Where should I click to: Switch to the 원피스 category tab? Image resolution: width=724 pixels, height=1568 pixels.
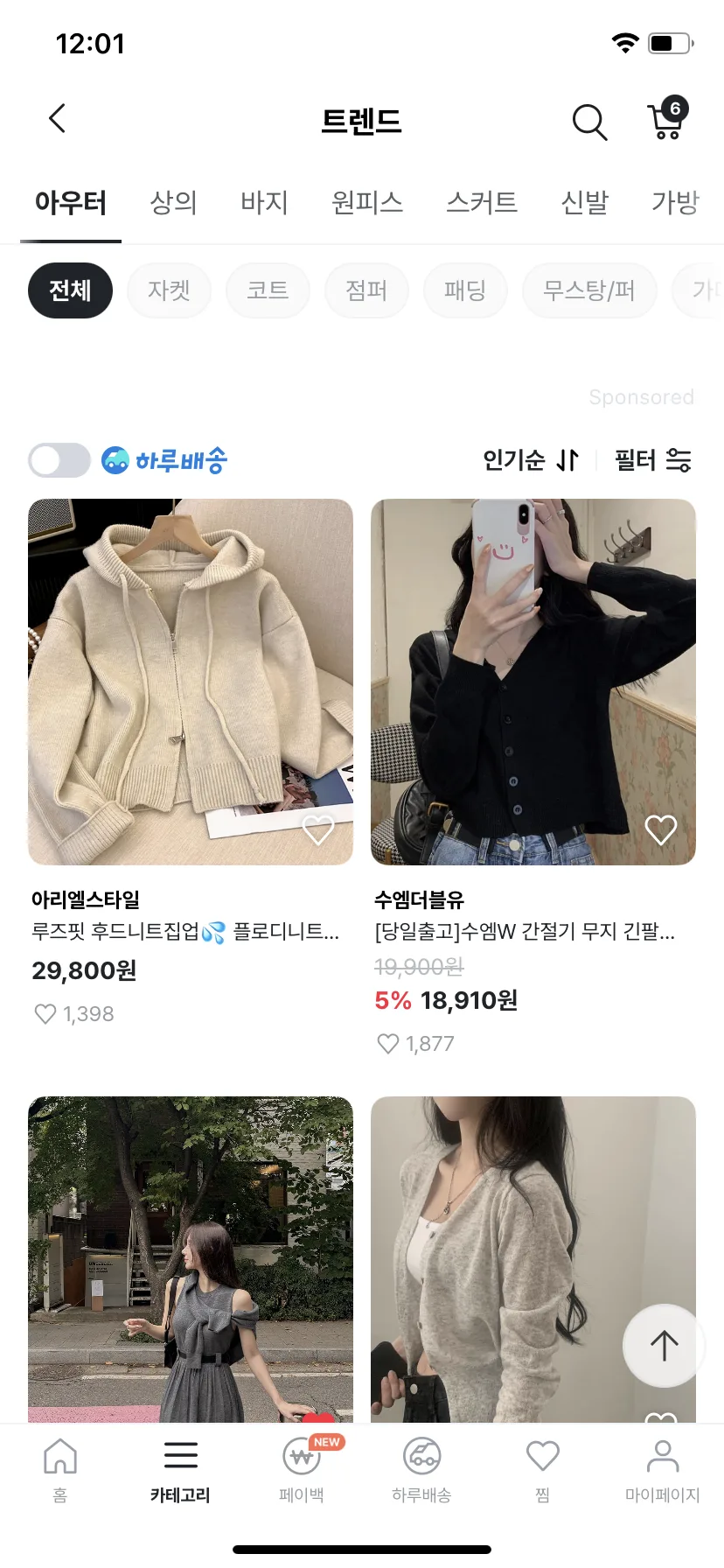(x=366, y=202)
